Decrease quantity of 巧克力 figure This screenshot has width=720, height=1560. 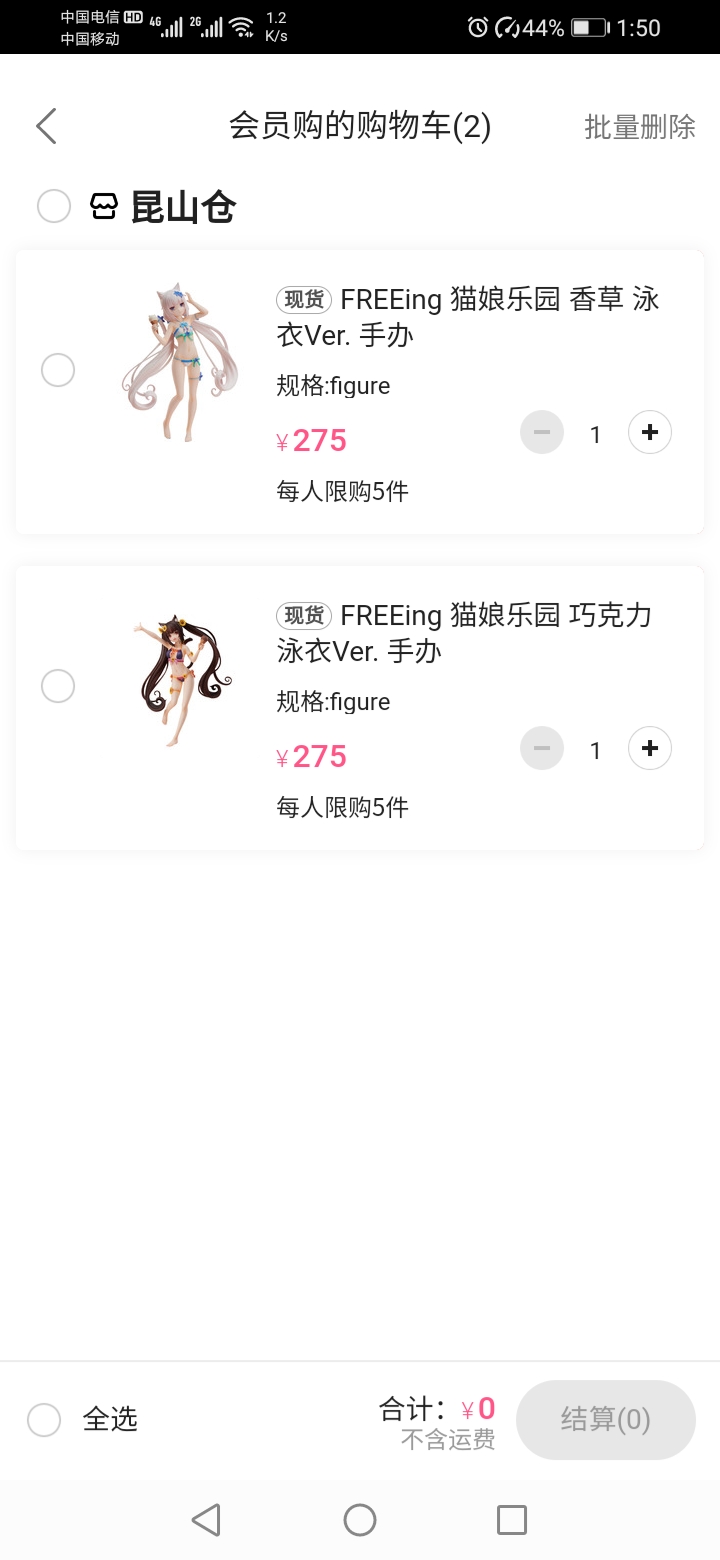click(x=542, y=749)
